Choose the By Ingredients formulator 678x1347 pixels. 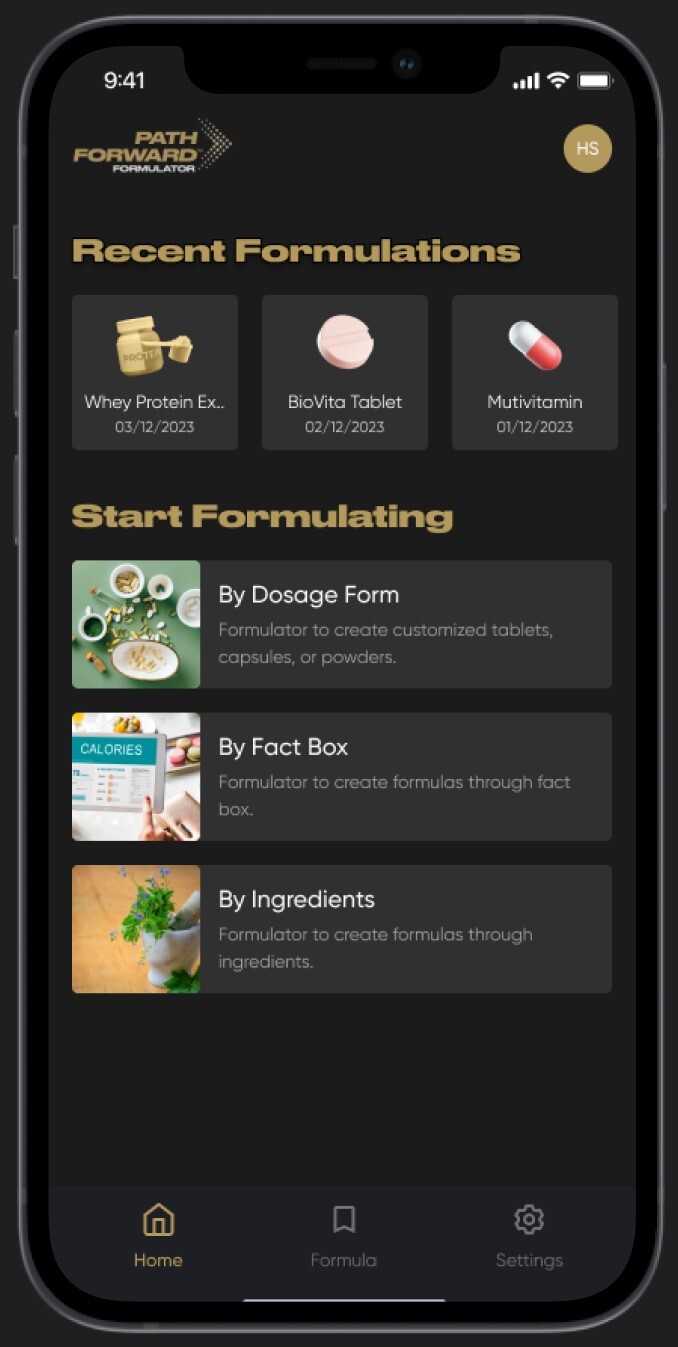click(x=342, y=928)
